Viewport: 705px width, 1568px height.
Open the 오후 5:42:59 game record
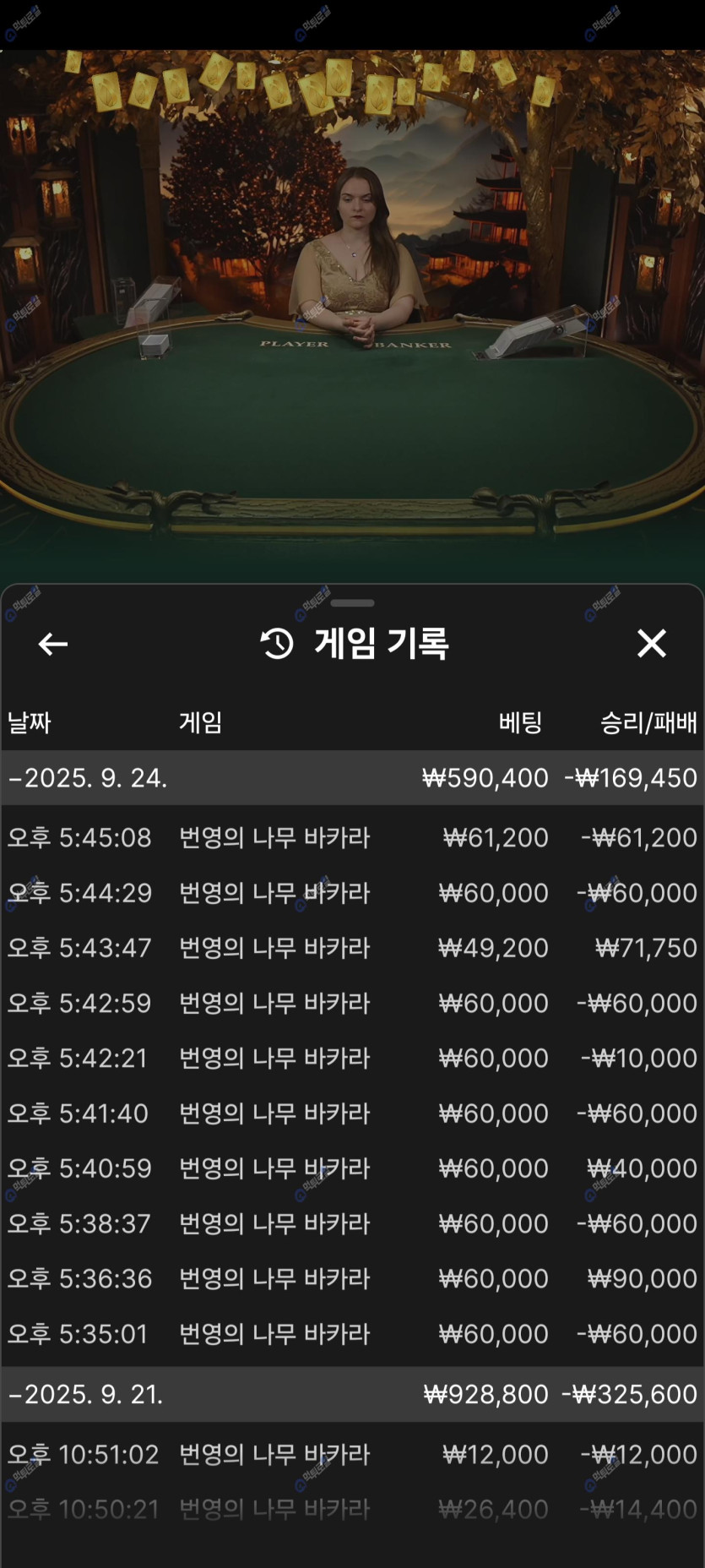click(352, 1004)
